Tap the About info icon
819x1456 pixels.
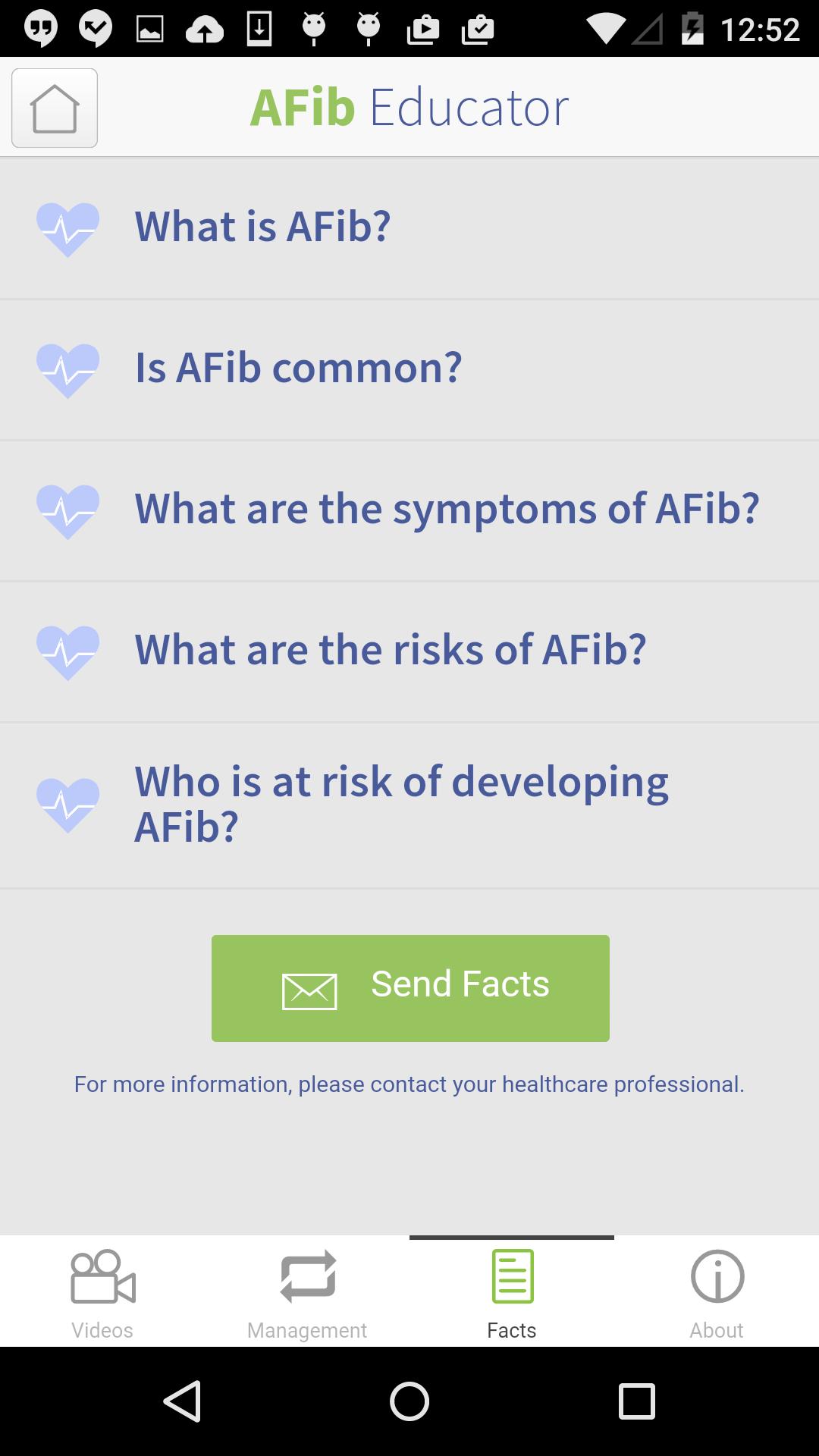pyautogui.click(x=716, y=1276)
